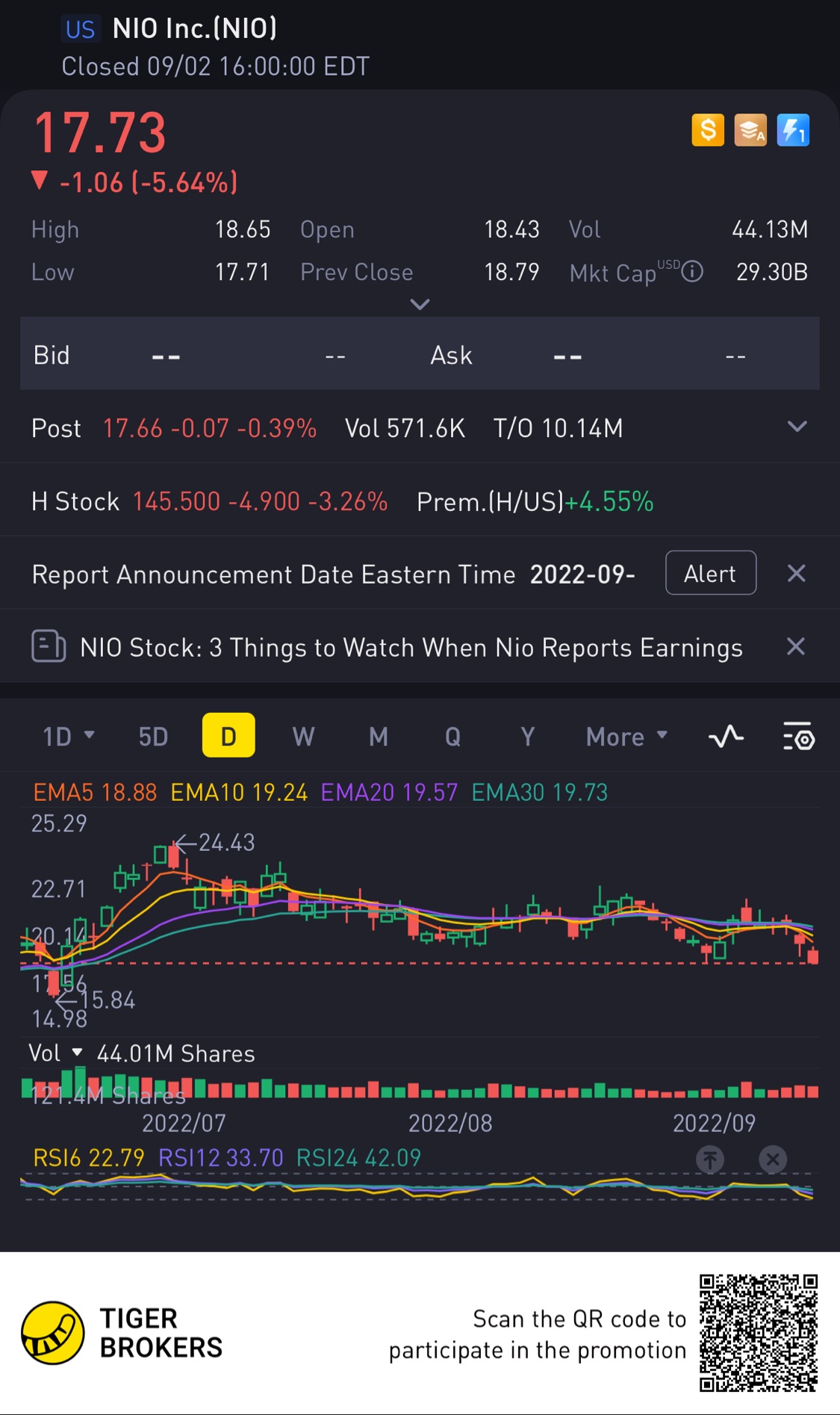Tap the blue lightning bolt icon
Viewport: 840px width, 1415px height.
(792, 131)
